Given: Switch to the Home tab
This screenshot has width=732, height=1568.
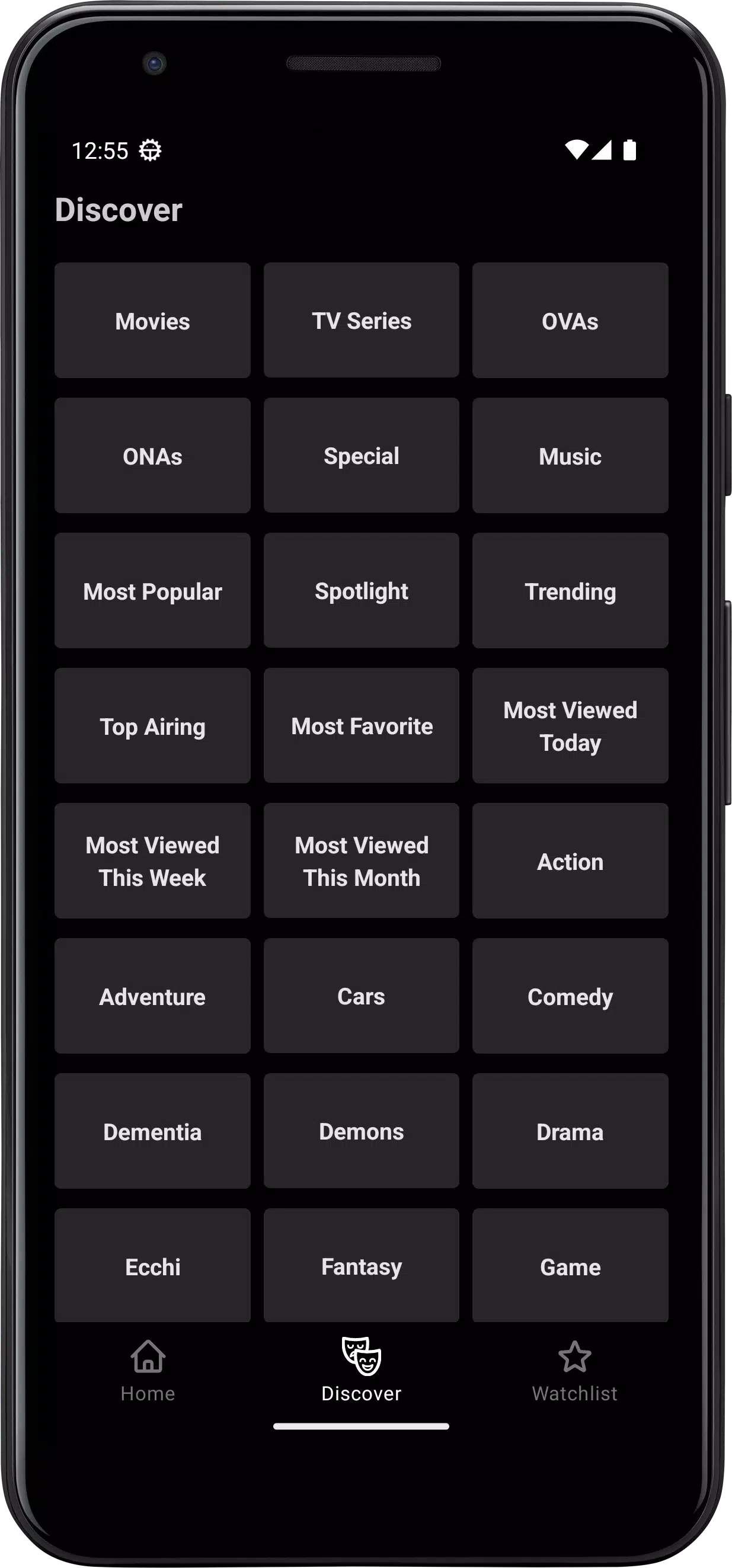Looking at the screenshot, I should point(148,1369).
